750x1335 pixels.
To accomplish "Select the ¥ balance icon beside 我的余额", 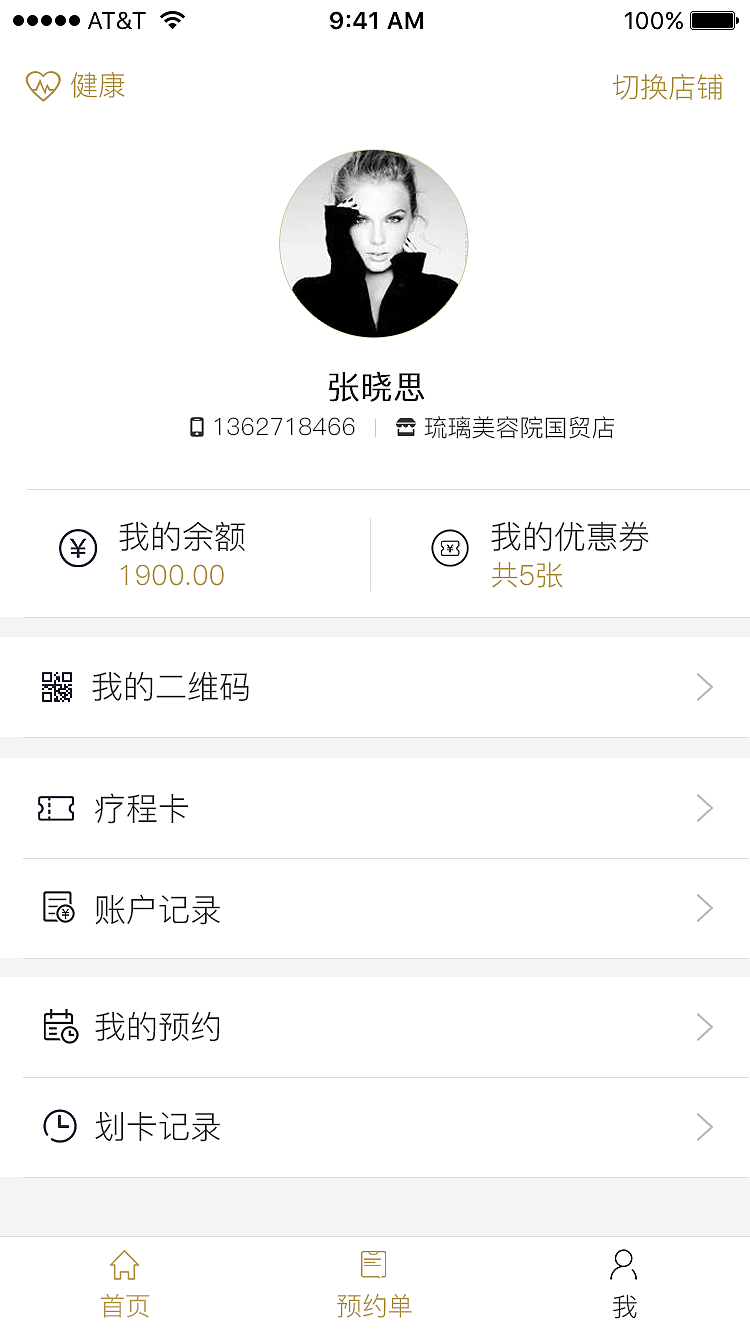I will pos(78,548).
